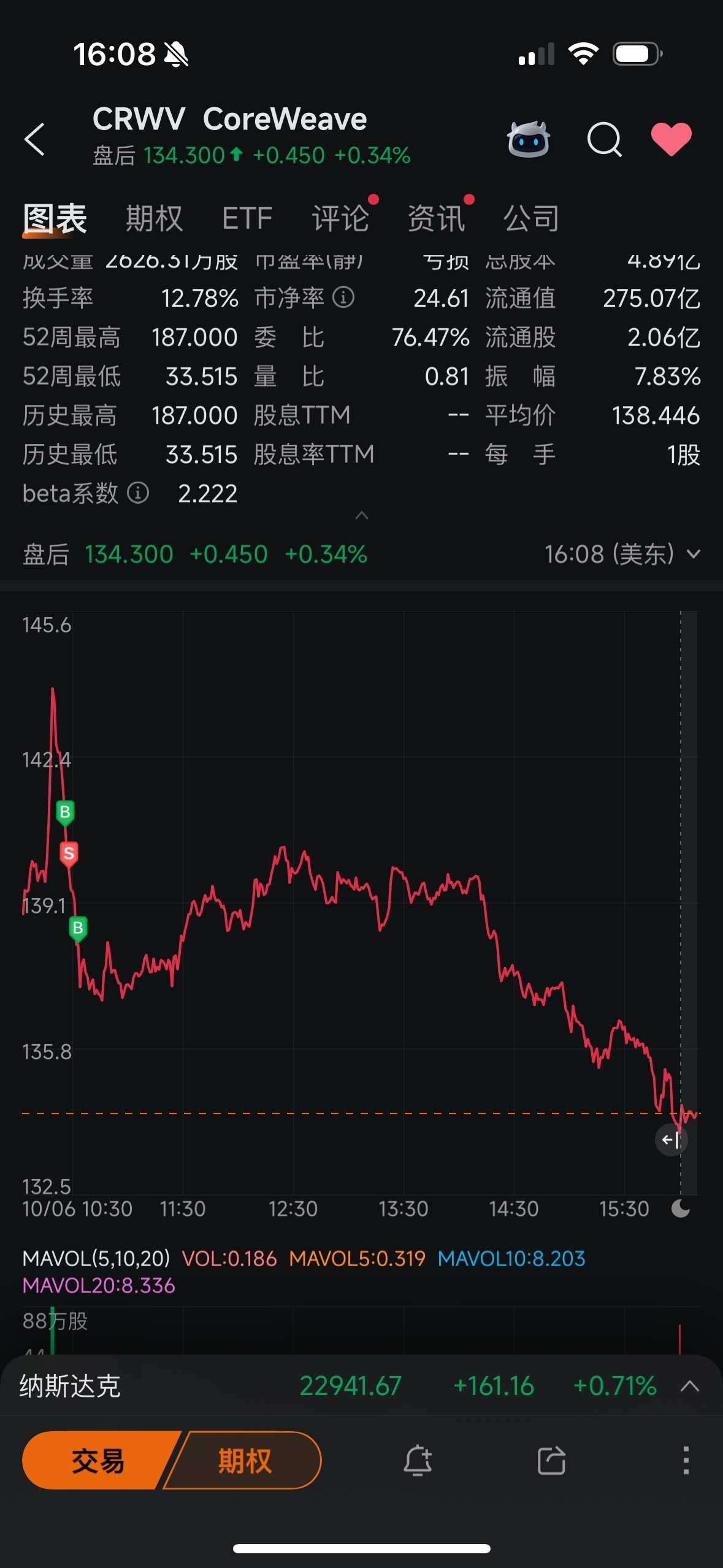Open the 资讯 news tab
The height and width of the screenshot is (1568, 723).
point(436,218)
